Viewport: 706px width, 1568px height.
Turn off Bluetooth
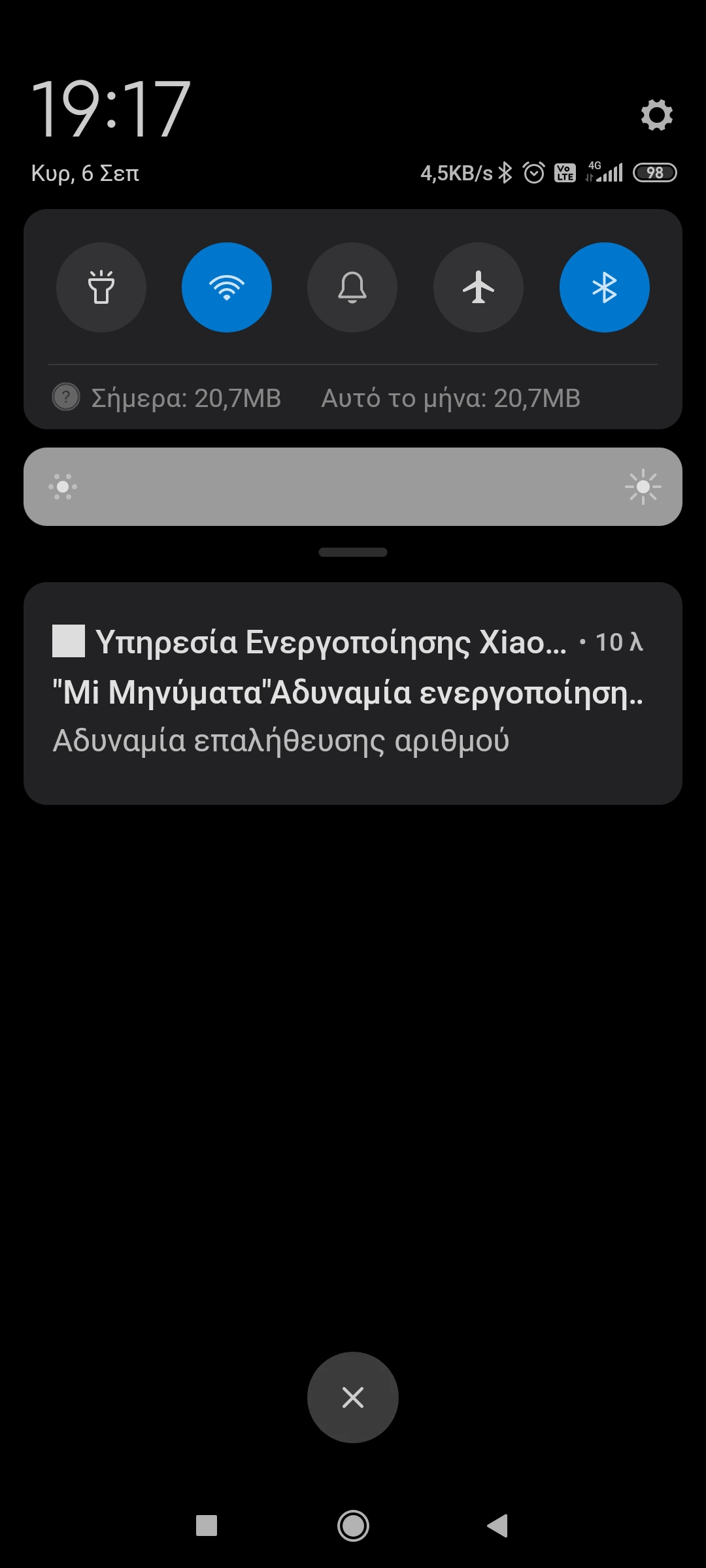[x=604, y=287]
